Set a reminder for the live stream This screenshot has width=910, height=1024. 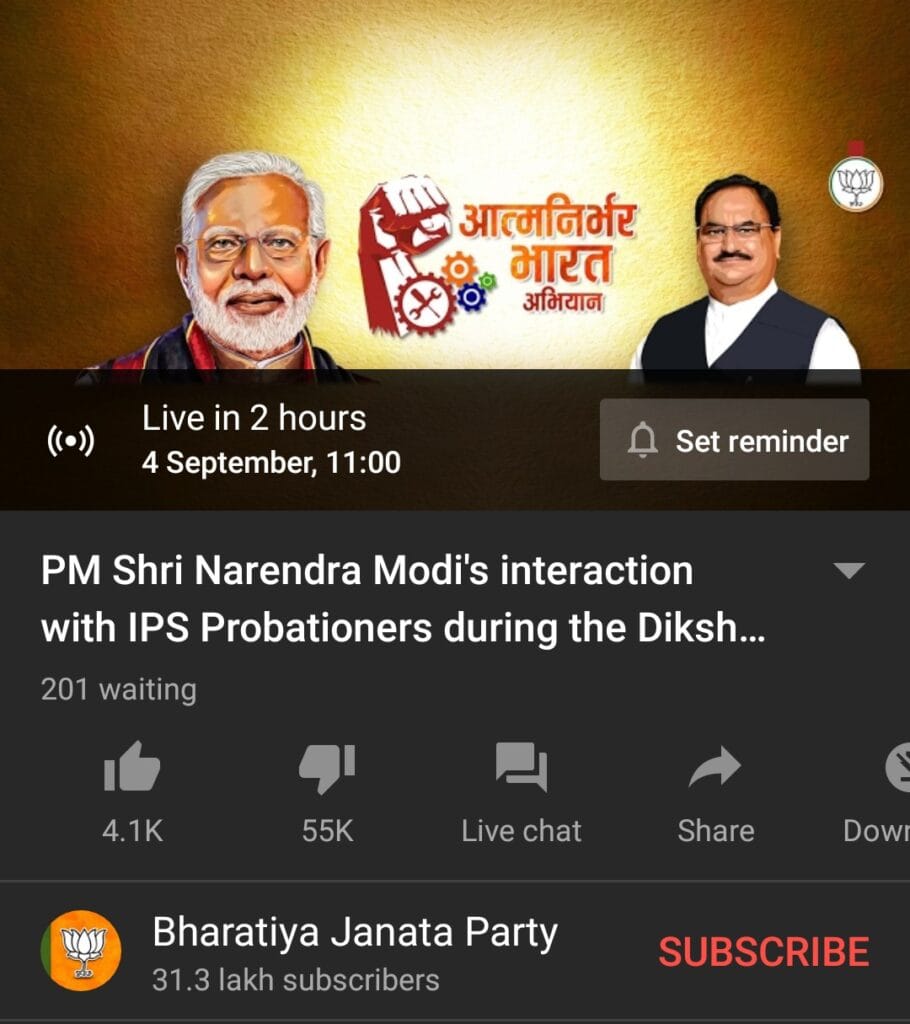[x=734, y=440]
